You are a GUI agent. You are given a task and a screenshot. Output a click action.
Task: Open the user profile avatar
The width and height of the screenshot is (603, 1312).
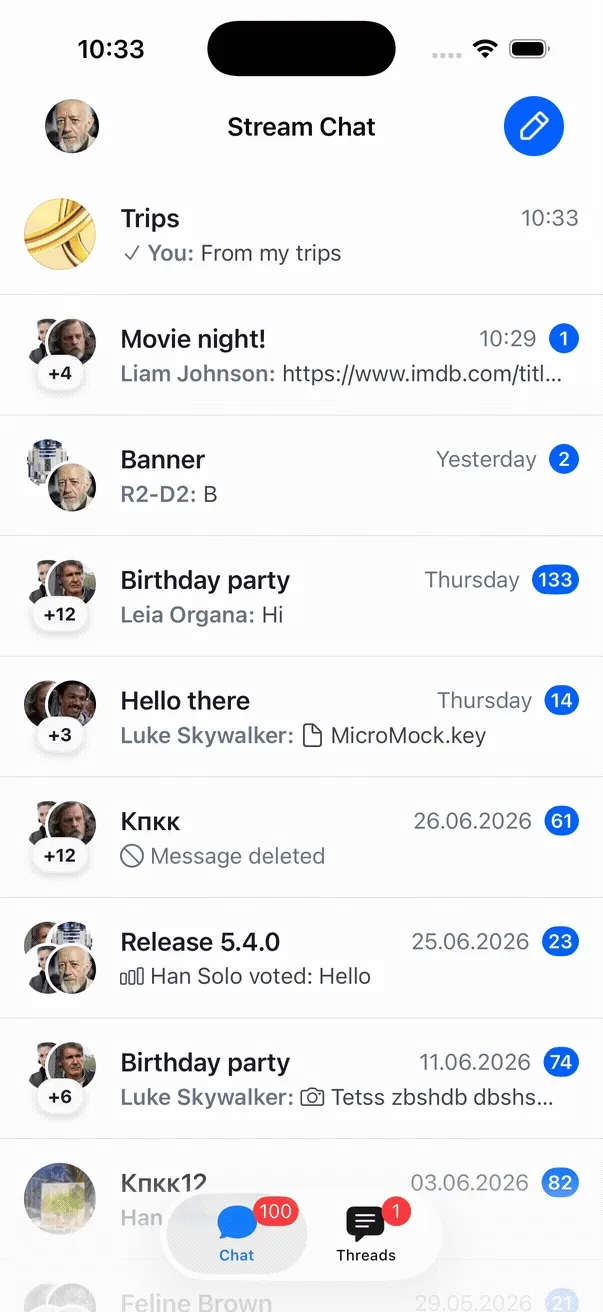(x=72, y=126)
